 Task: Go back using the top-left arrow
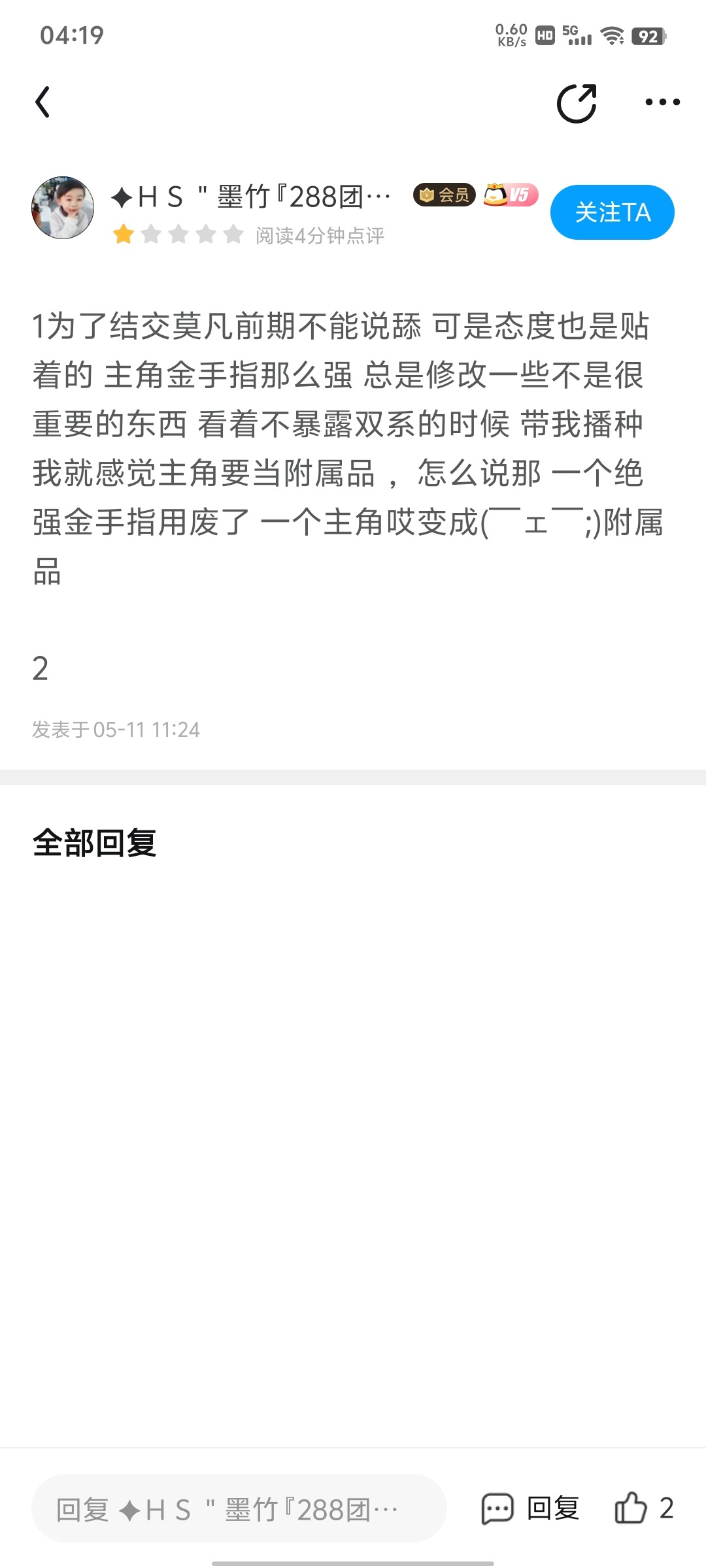point(43,103)
